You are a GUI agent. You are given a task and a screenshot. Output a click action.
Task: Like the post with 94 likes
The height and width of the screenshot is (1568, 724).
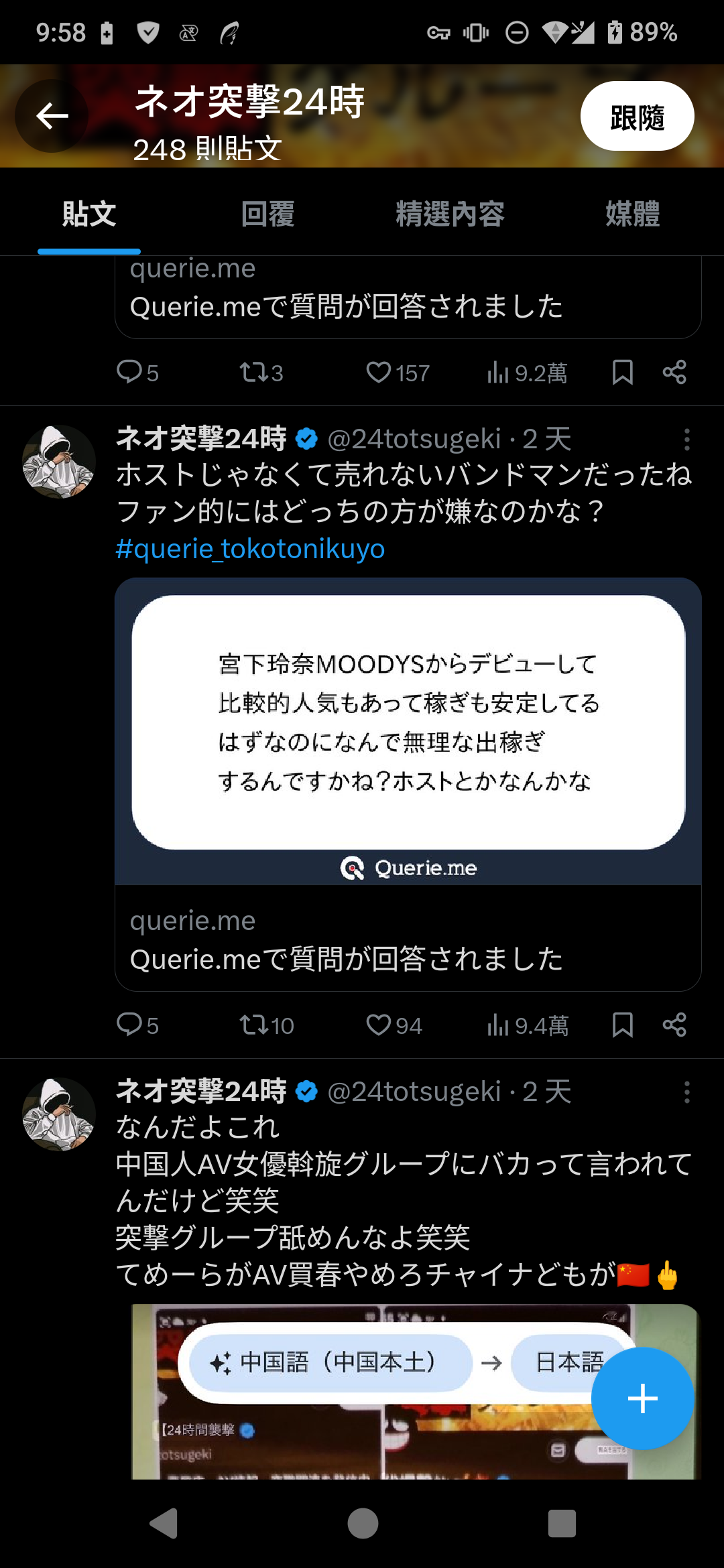[379, 1025]
